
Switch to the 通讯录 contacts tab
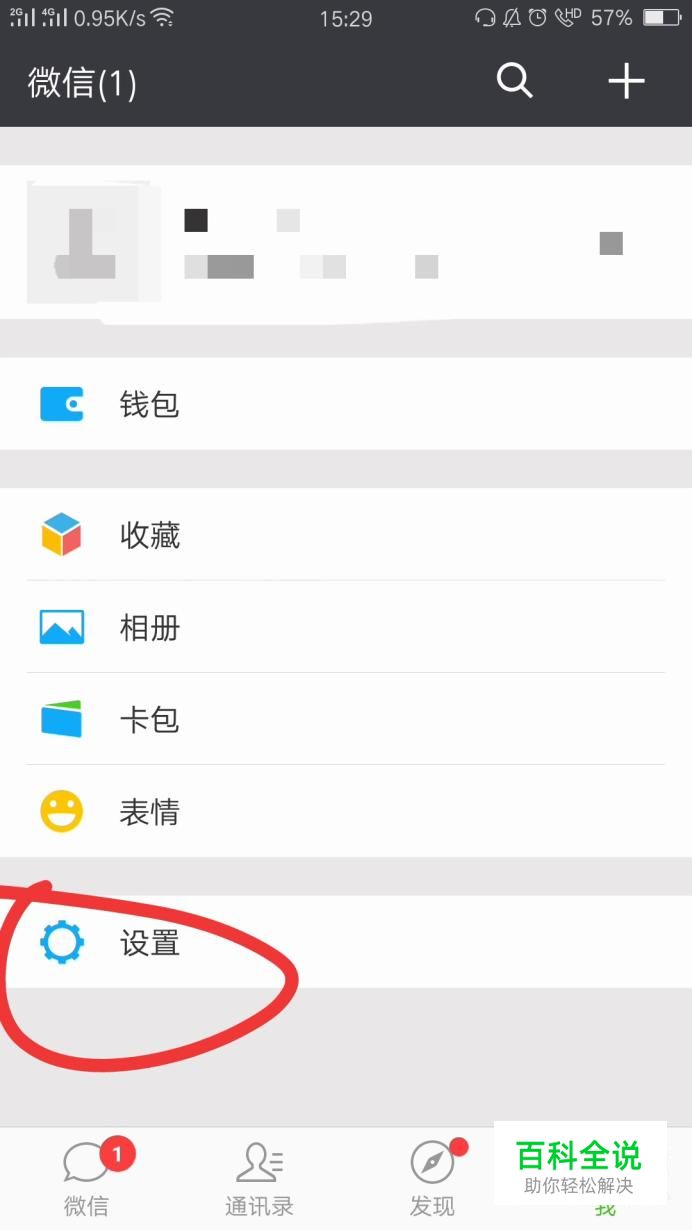tap(259, 1179)
